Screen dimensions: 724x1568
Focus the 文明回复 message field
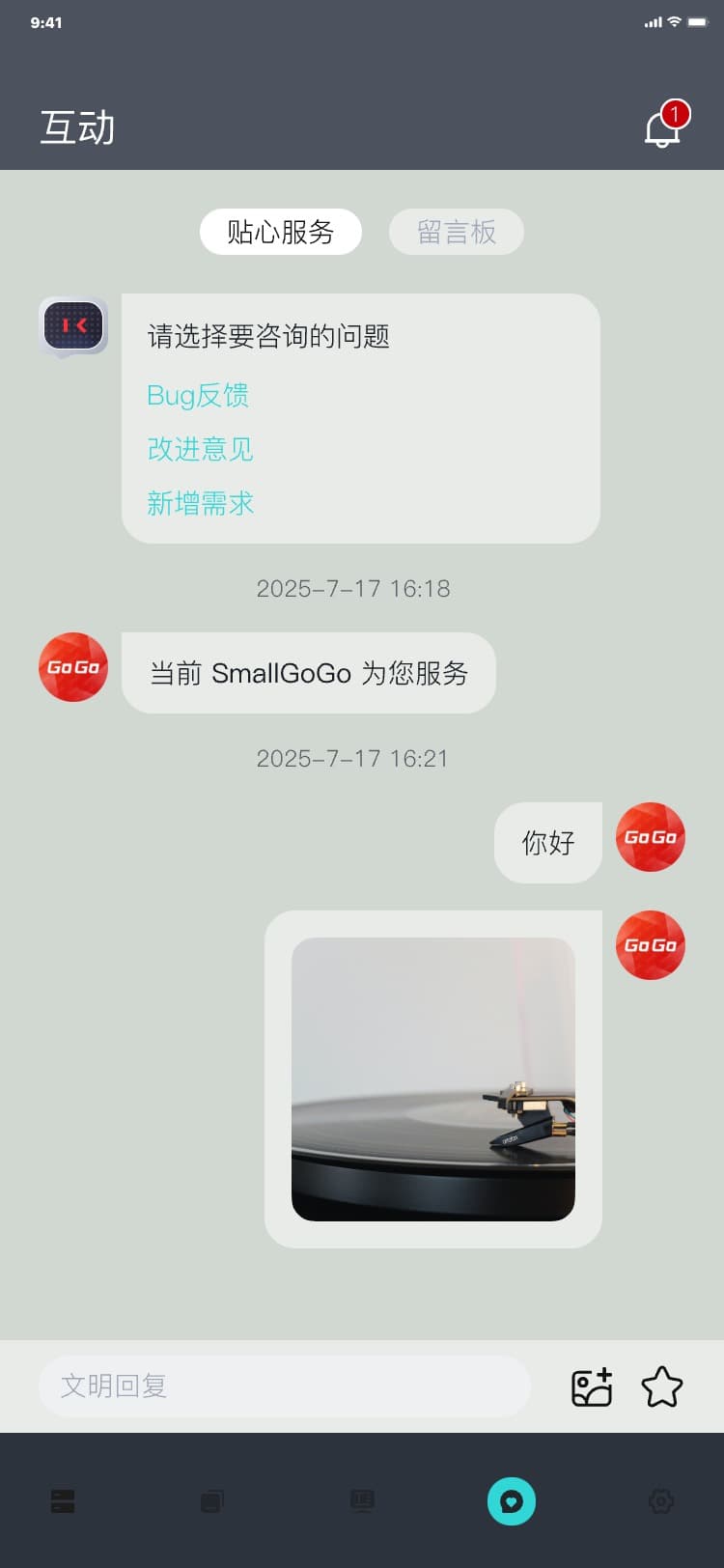click(x=285, y=1386)
